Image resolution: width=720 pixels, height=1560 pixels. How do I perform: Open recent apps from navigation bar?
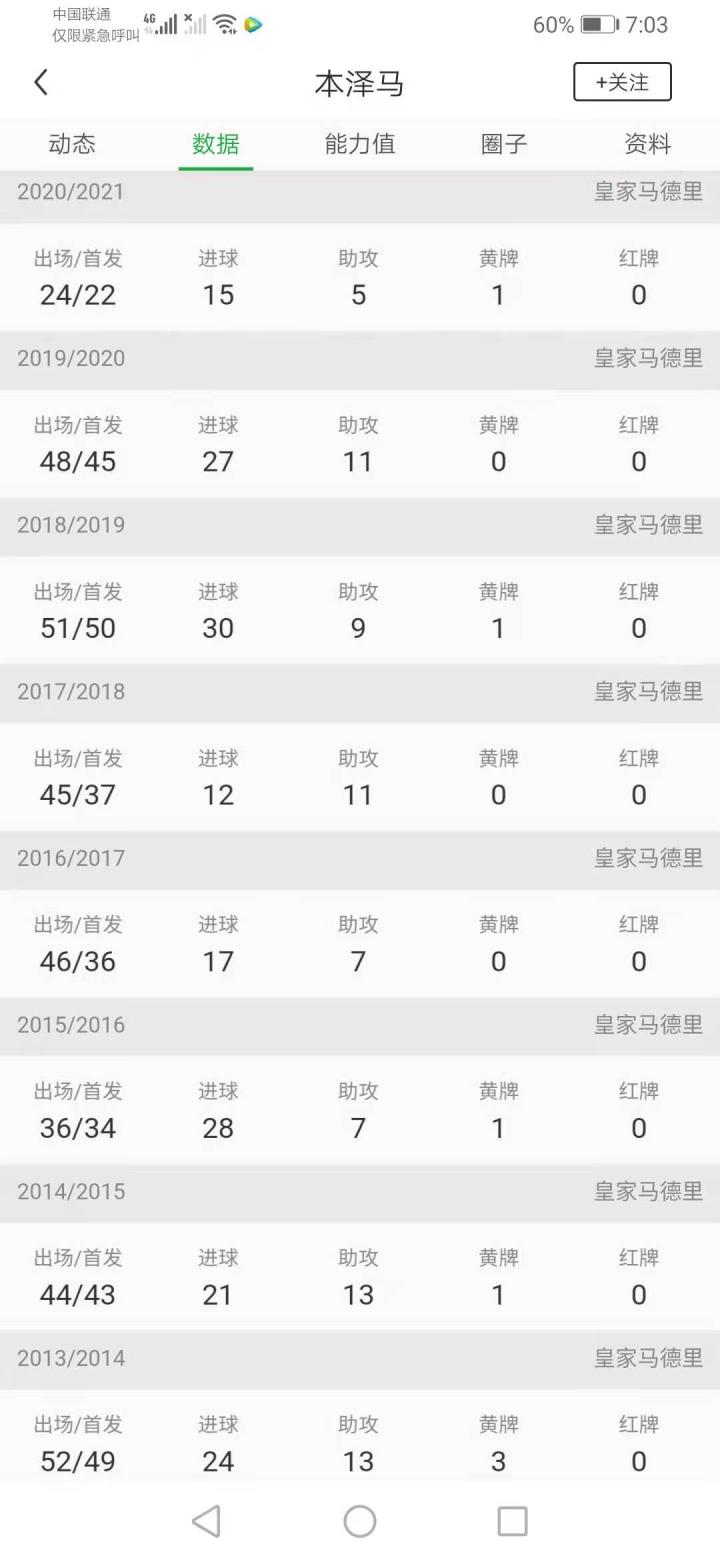(x=512, y=1521)
